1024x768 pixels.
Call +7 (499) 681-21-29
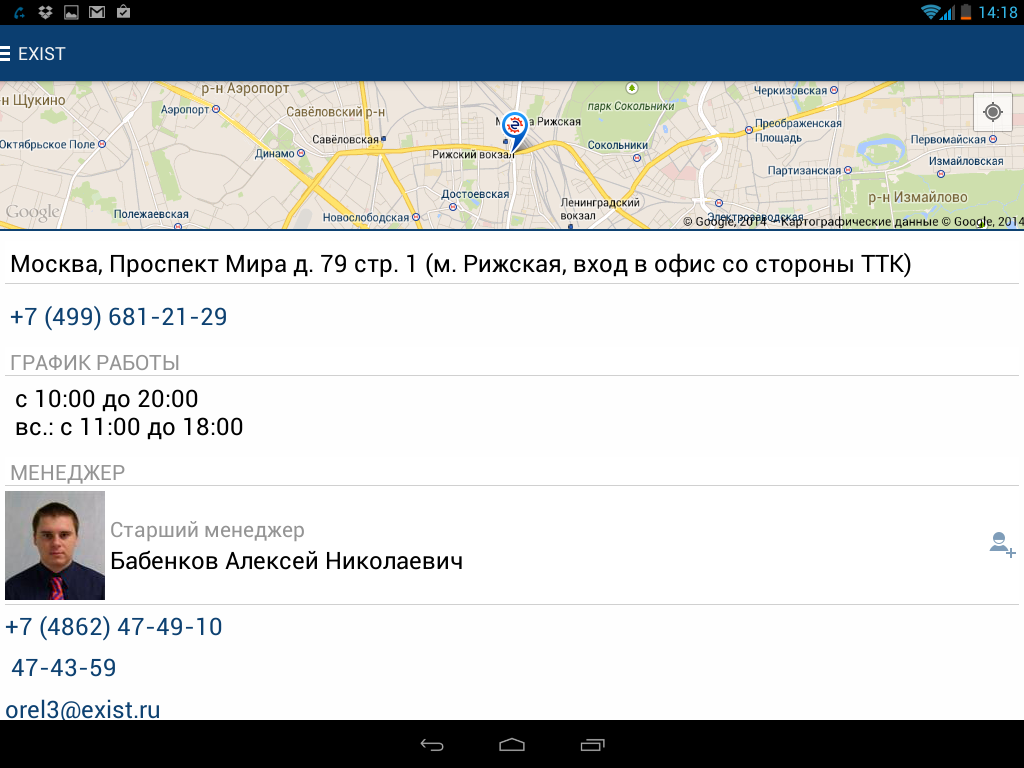118,317
